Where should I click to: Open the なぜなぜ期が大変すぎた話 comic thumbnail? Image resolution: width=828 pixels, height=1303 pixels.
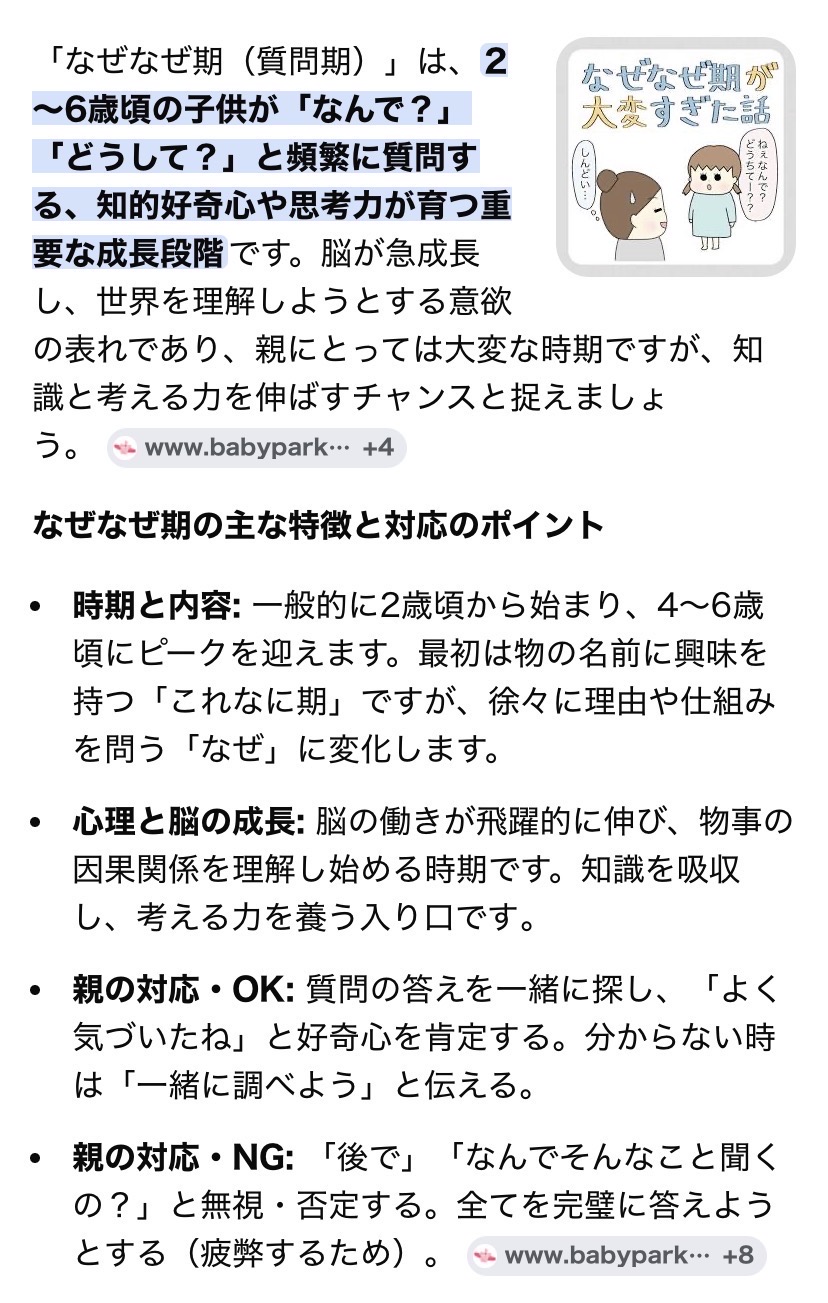tap(675, 157)
